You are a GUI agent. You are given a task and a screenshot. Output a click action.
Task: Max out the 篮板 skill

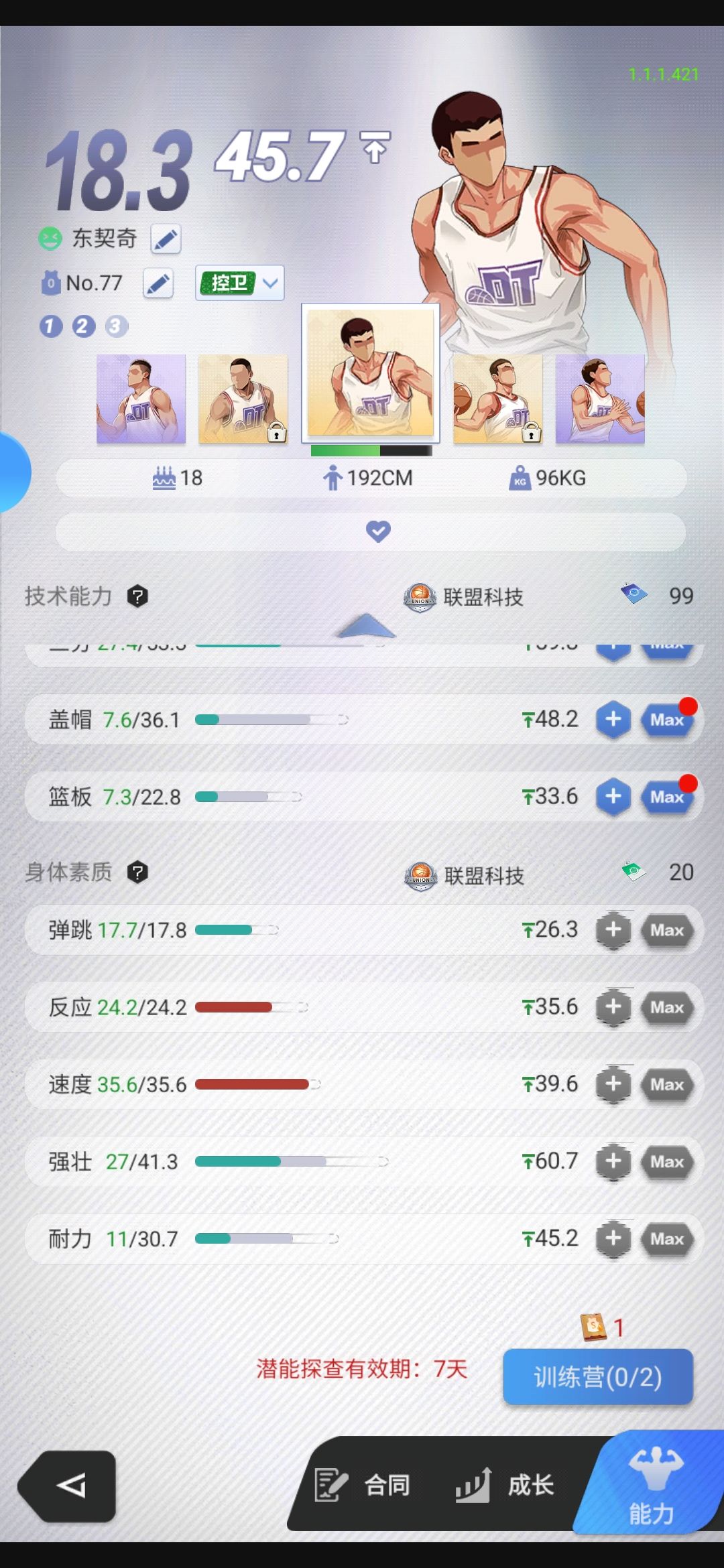pos(667,797)
